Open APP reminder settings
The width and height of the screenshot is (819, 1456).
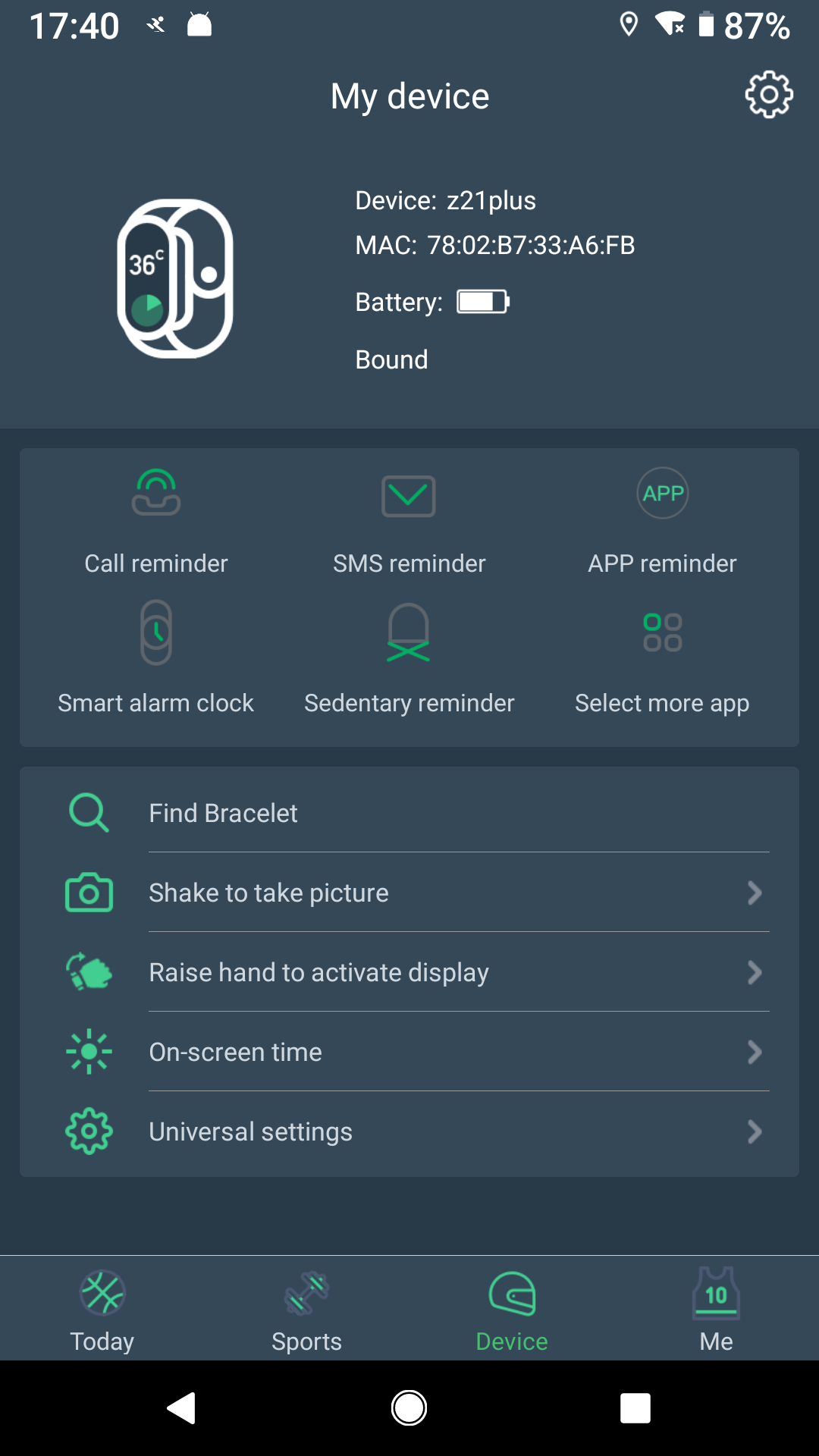(662, 522)
